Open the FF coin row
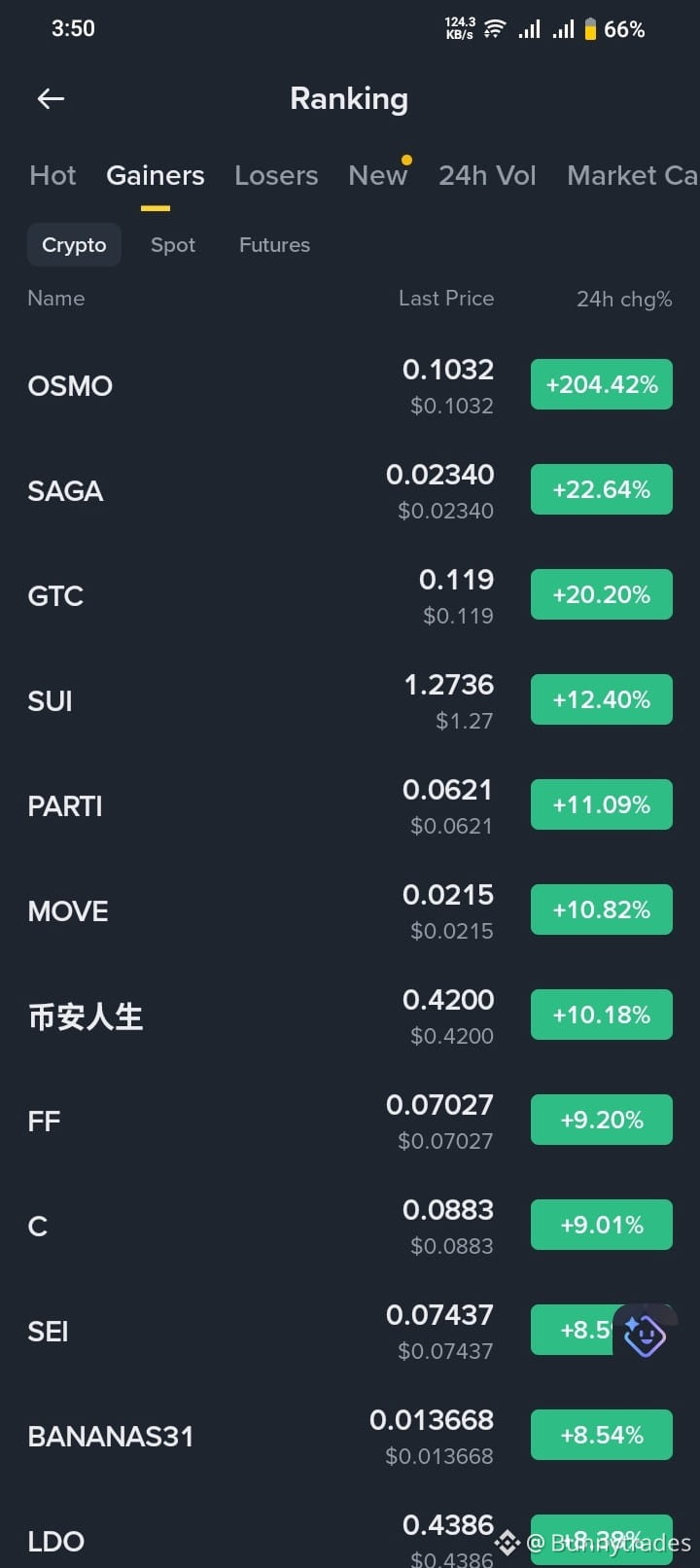 350,1121
